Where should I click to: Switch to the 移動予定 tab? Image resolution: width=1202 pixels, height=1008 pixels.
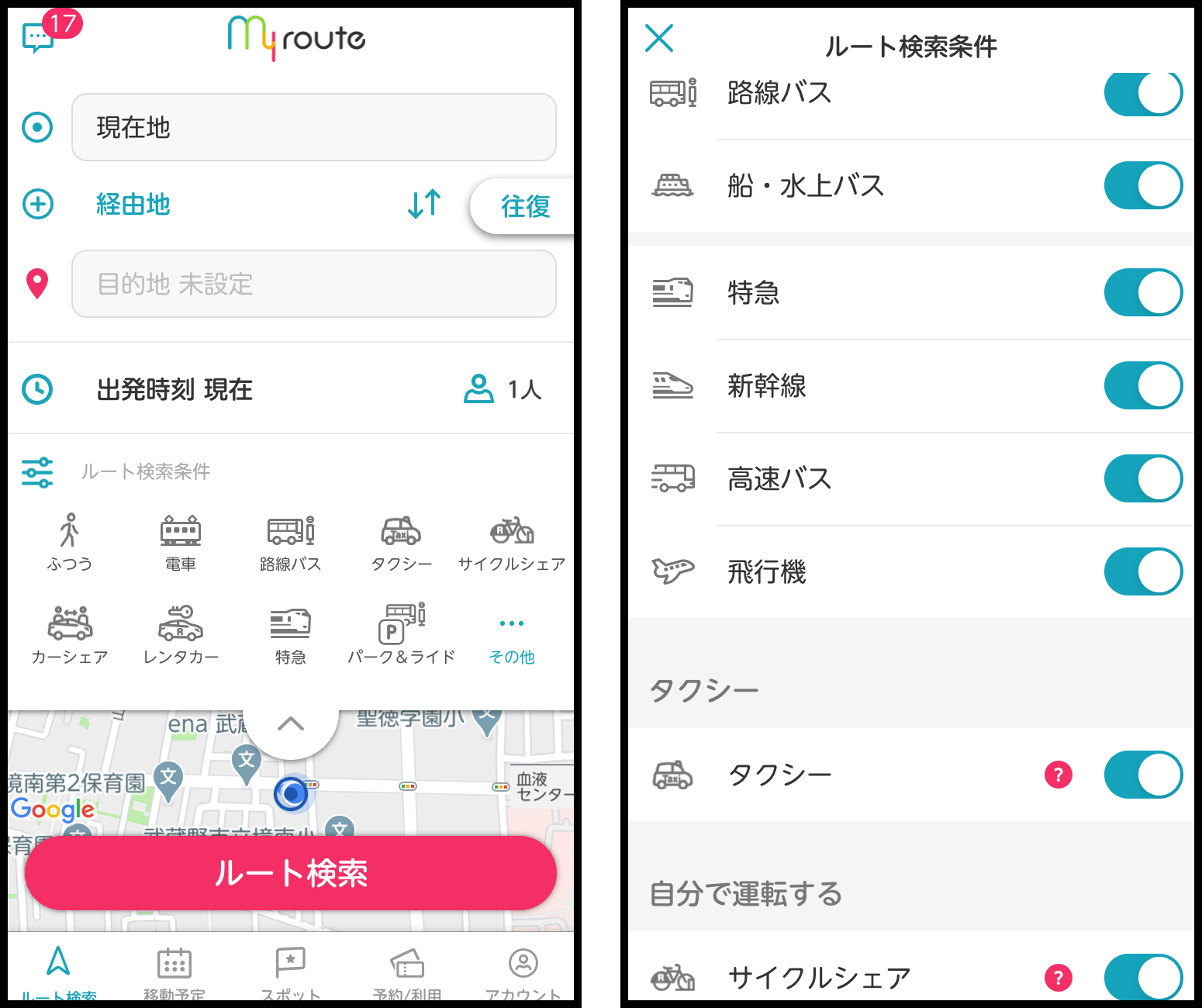[174, 973]
